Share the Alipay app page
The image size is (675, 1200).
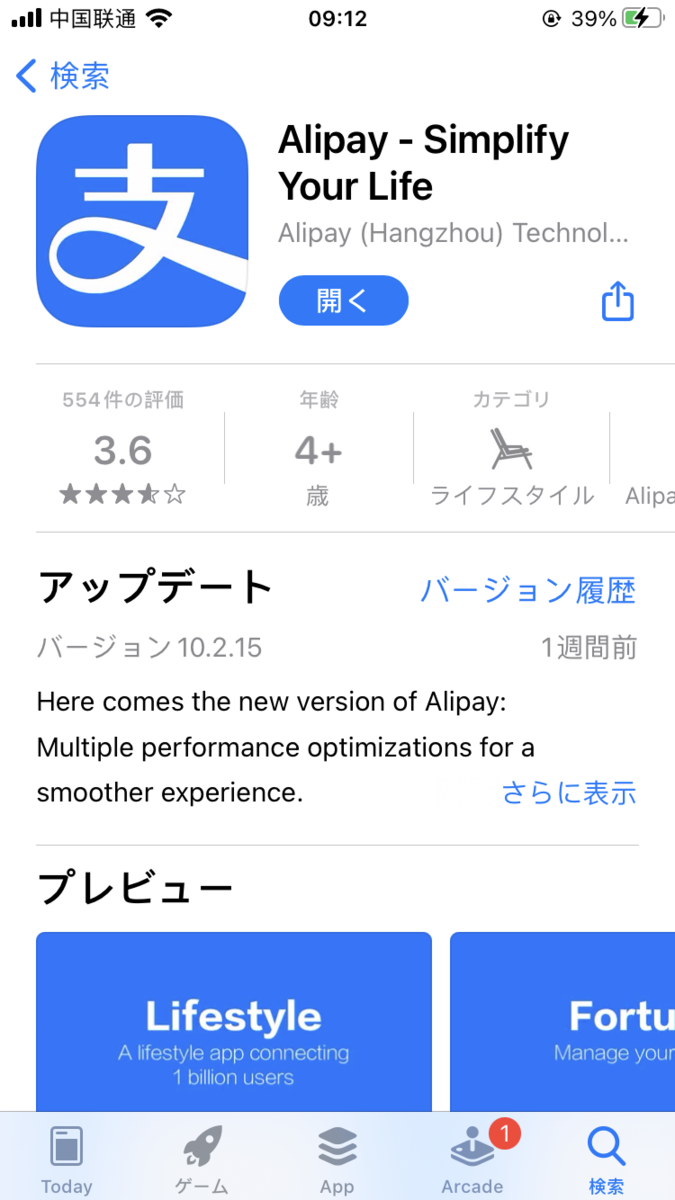click(618, 301)
